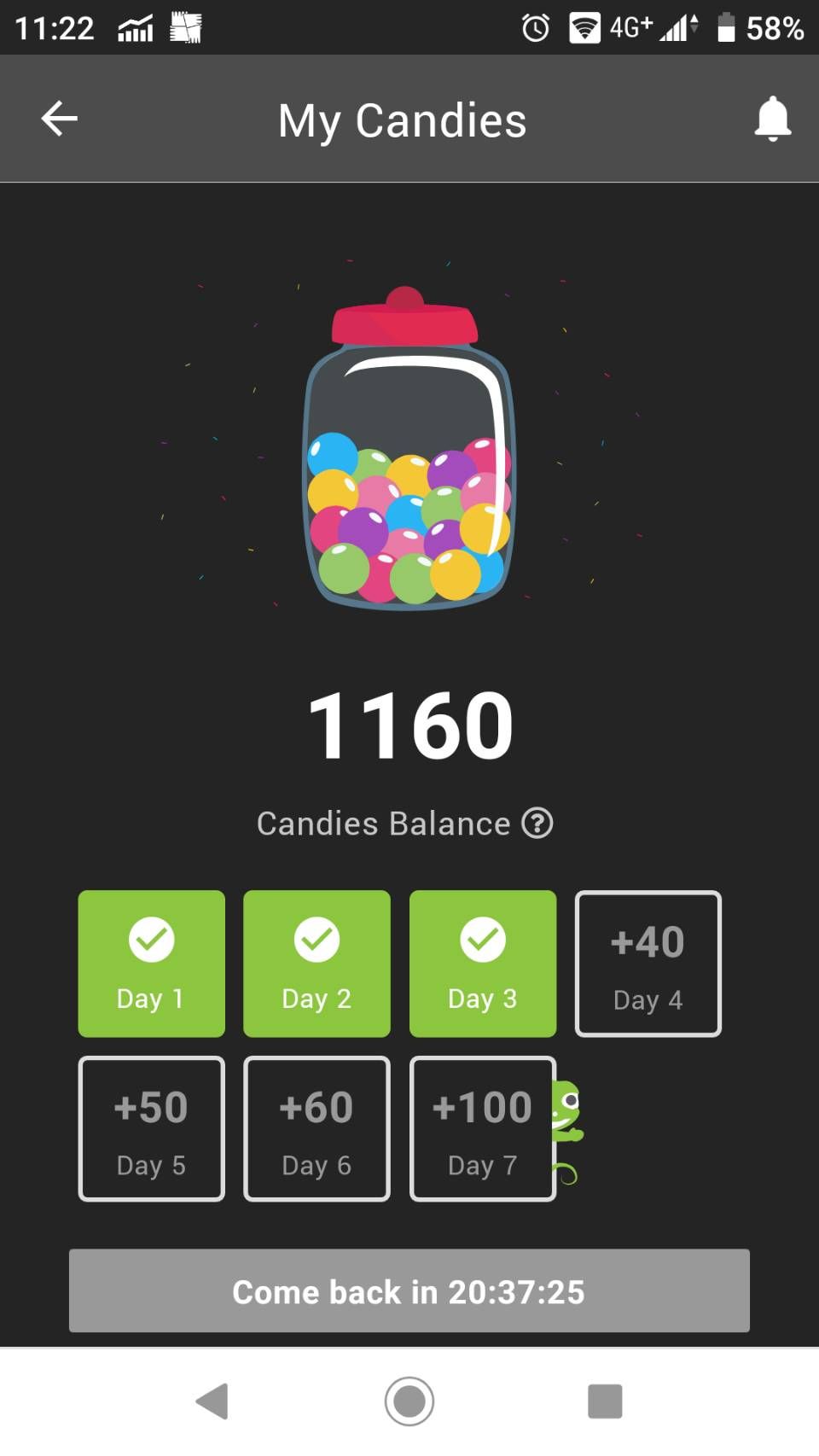This screenshot has width=819, height=1456.
Task: Open the notifications bell
Action: [773, 119]
